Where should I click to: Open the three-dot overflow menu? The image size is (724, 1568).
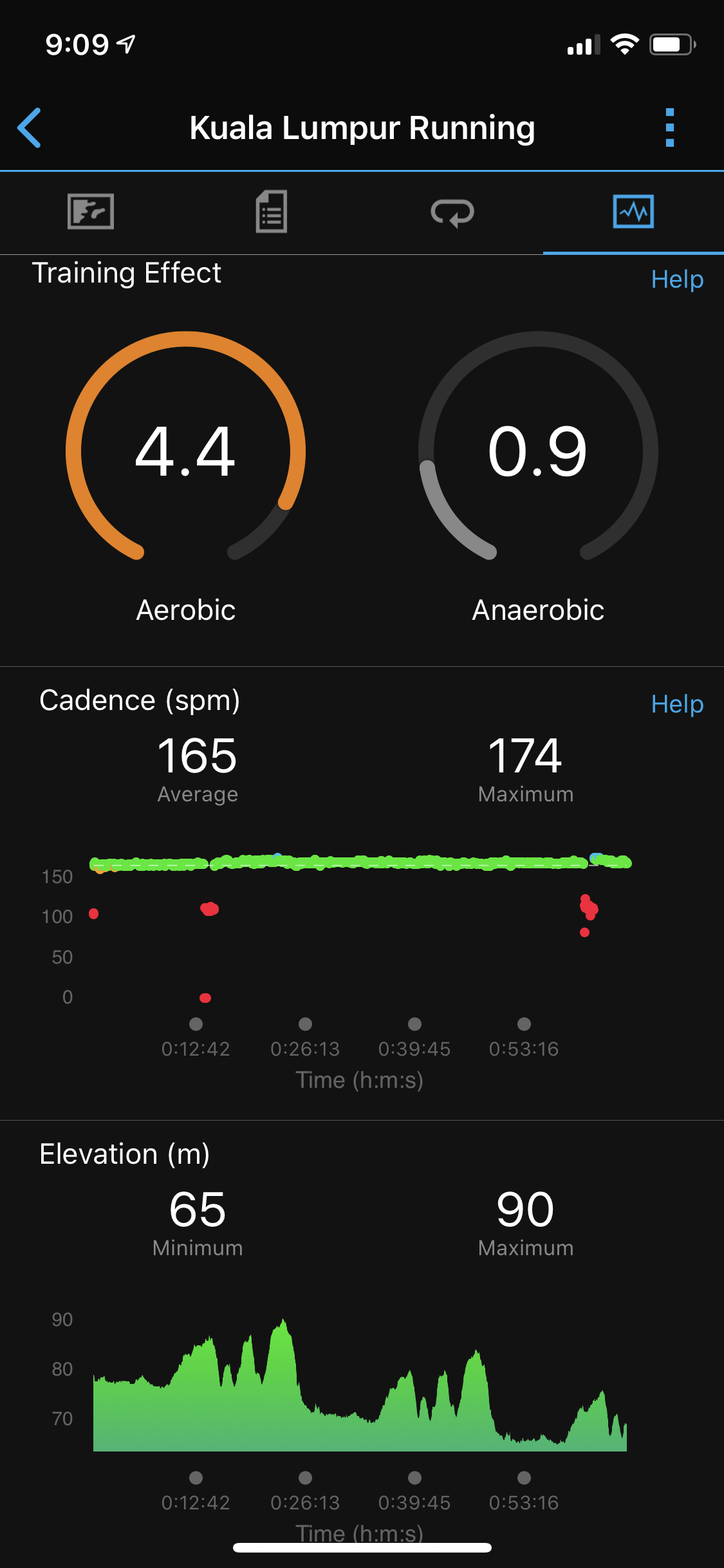669,127
